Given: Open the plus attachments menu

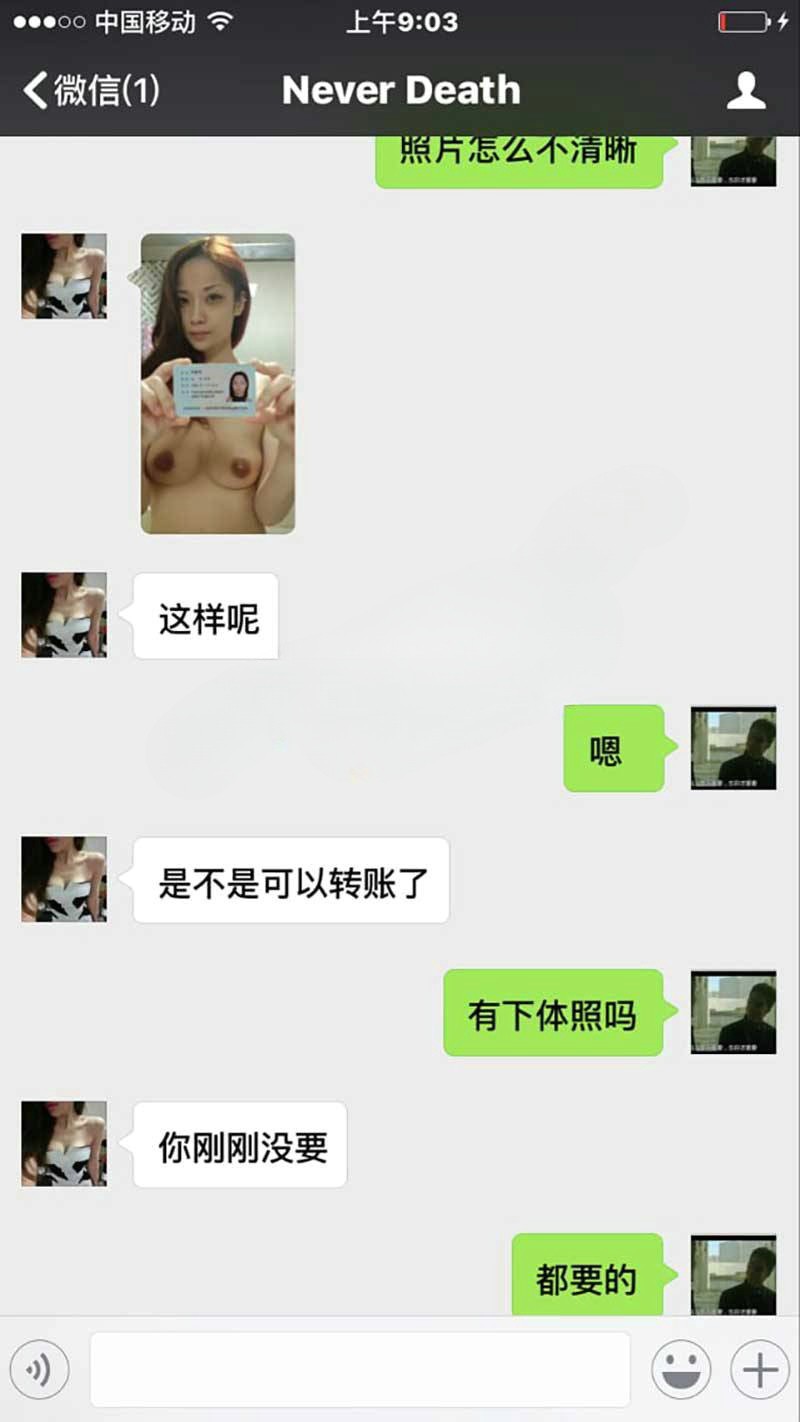Looking at the screenshot, I should (x=760, y=1369).
